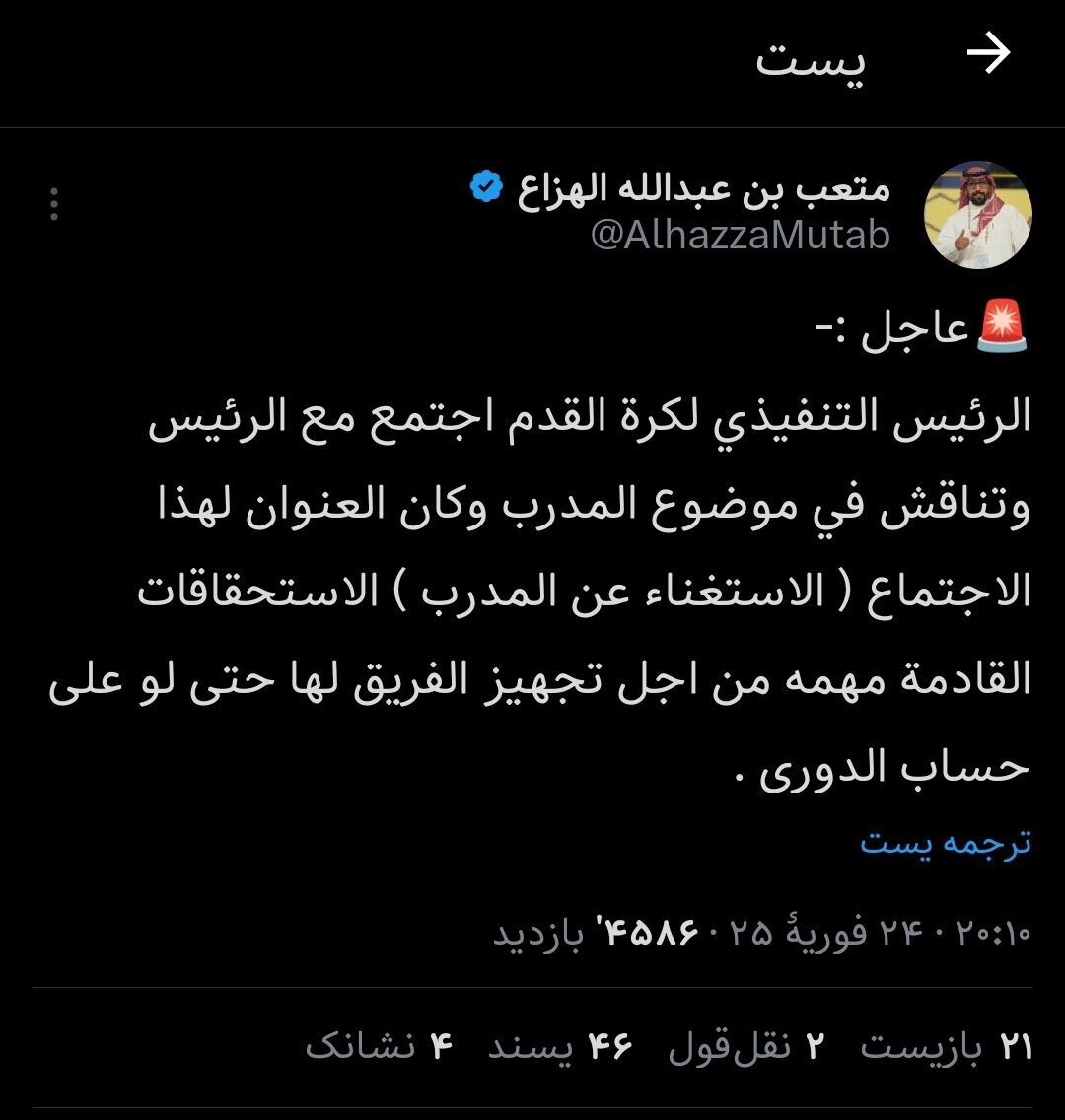See the 46 likes list

(x=559, y=1046)
